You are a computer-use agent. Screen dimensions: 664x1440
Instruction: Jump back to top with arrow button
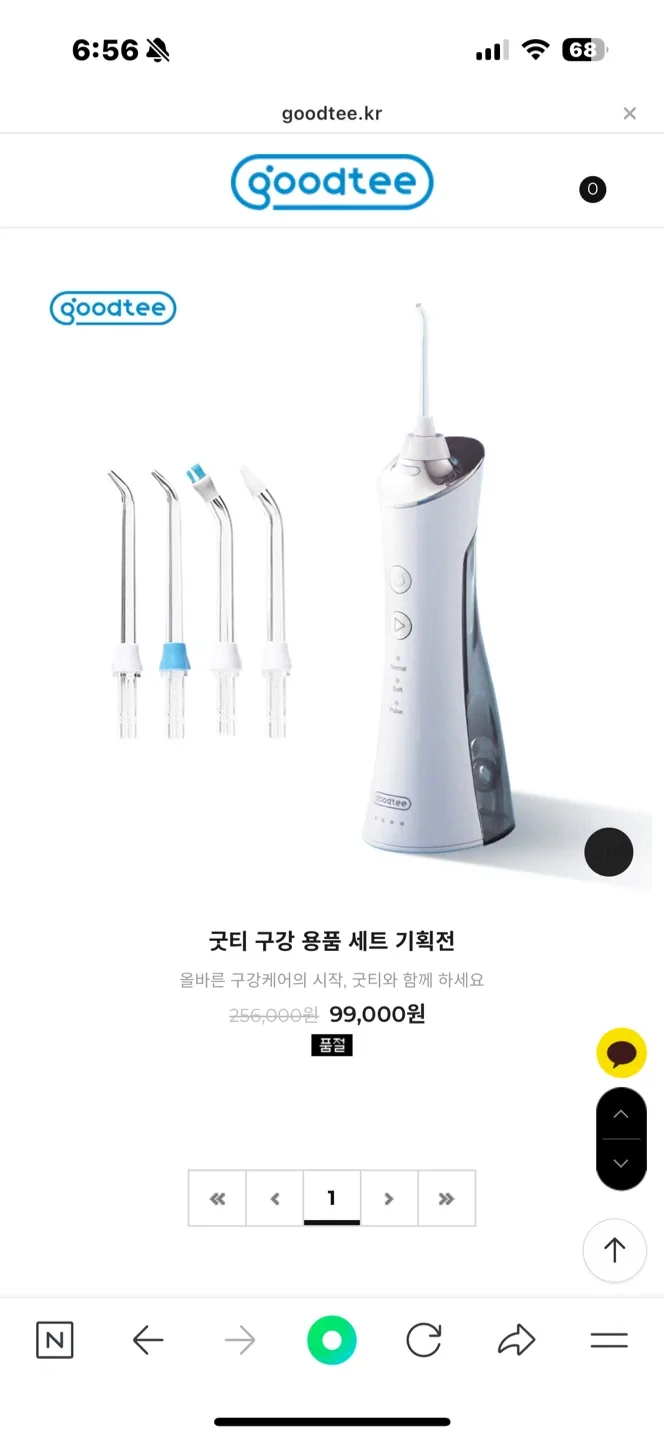614,1250
